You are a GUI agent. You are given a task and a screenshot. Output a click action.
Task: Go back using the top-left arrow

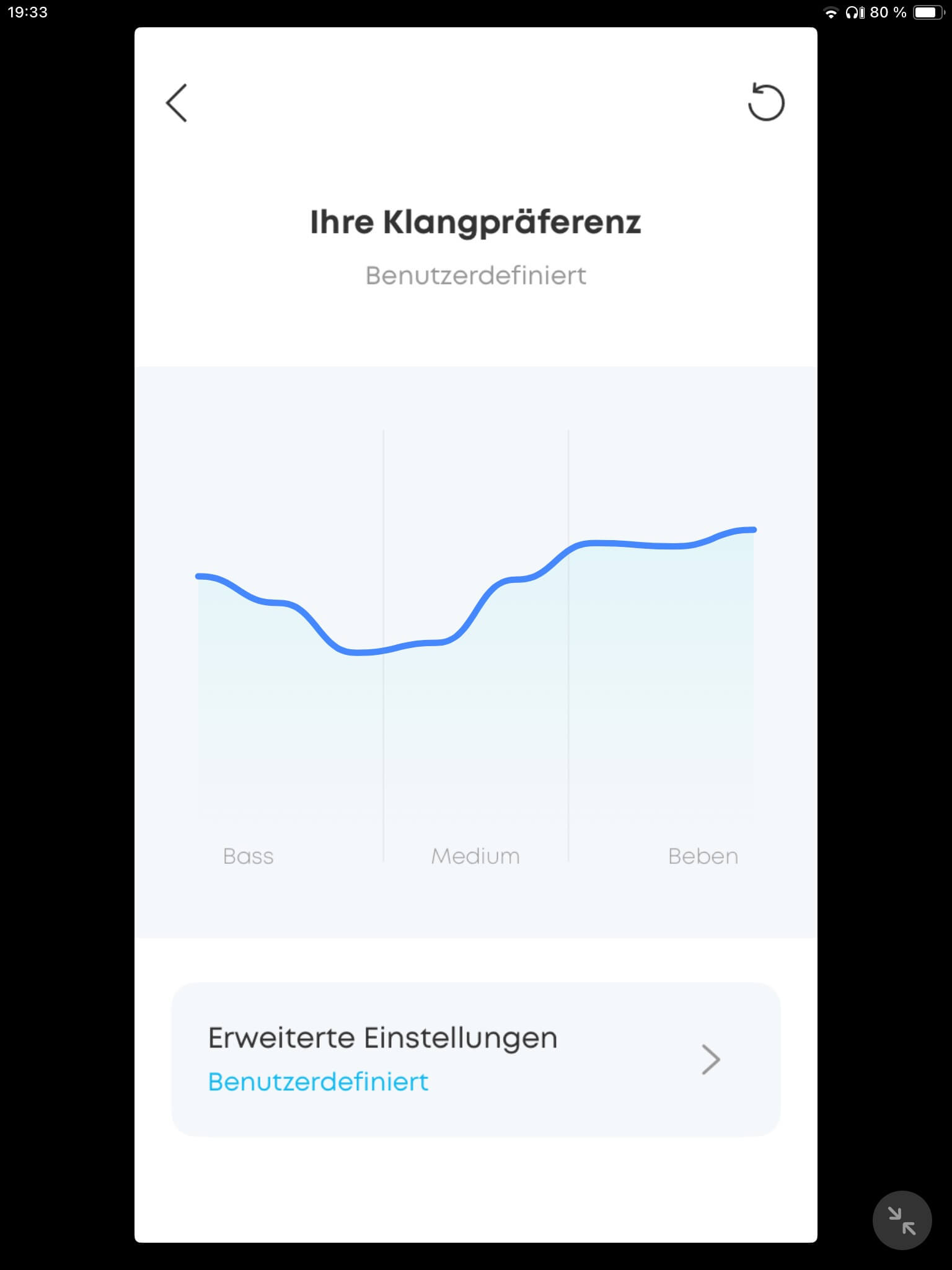pyautogui.click(x=177, y=103)
